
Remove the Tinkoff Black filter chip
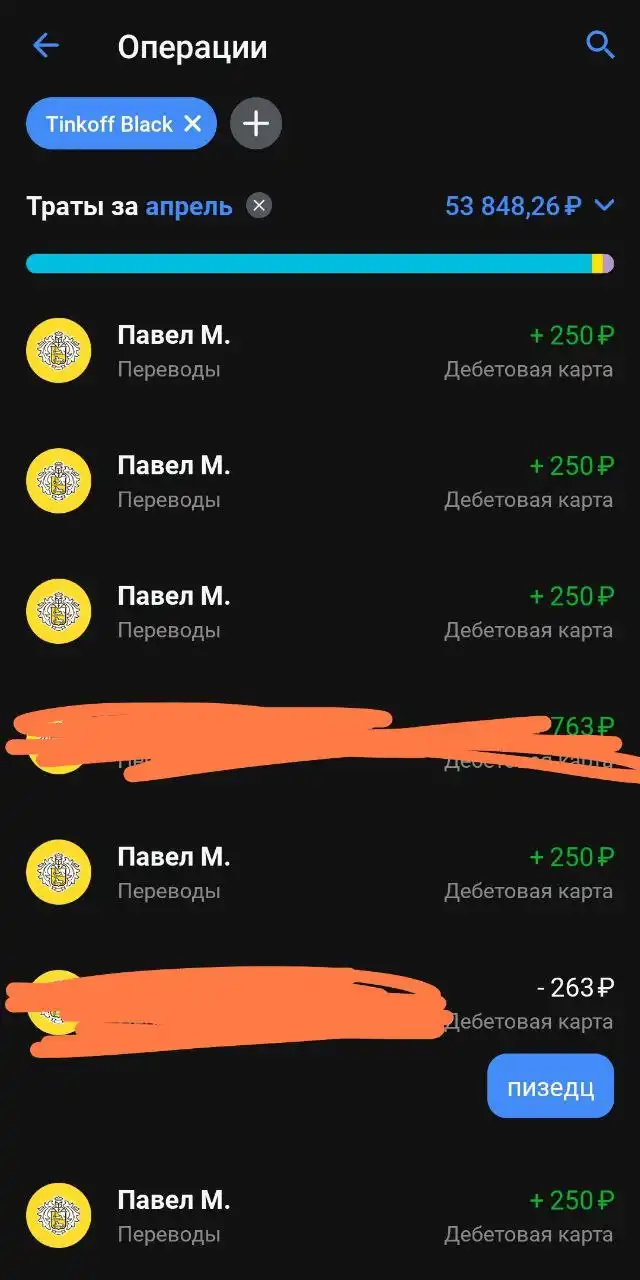(193, 124)
